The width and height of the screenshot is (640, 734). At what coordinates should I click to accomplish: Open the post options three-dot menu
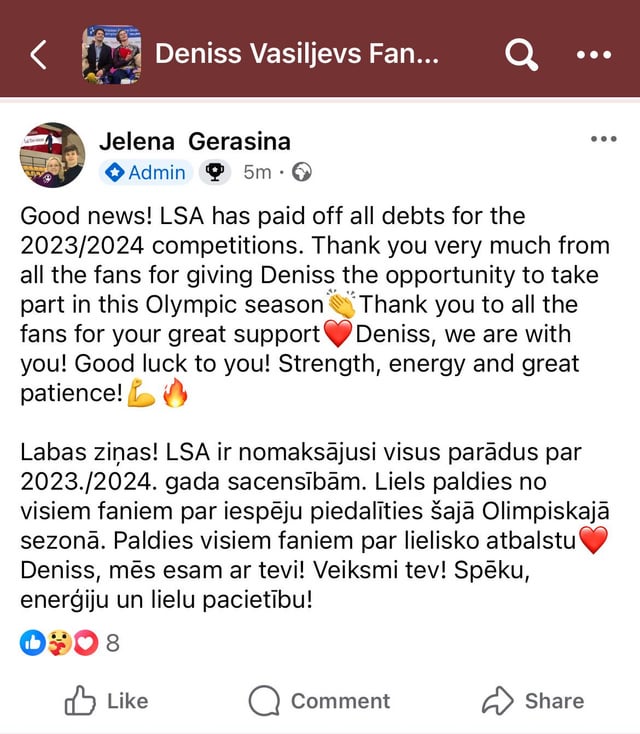tap(603, 139)
